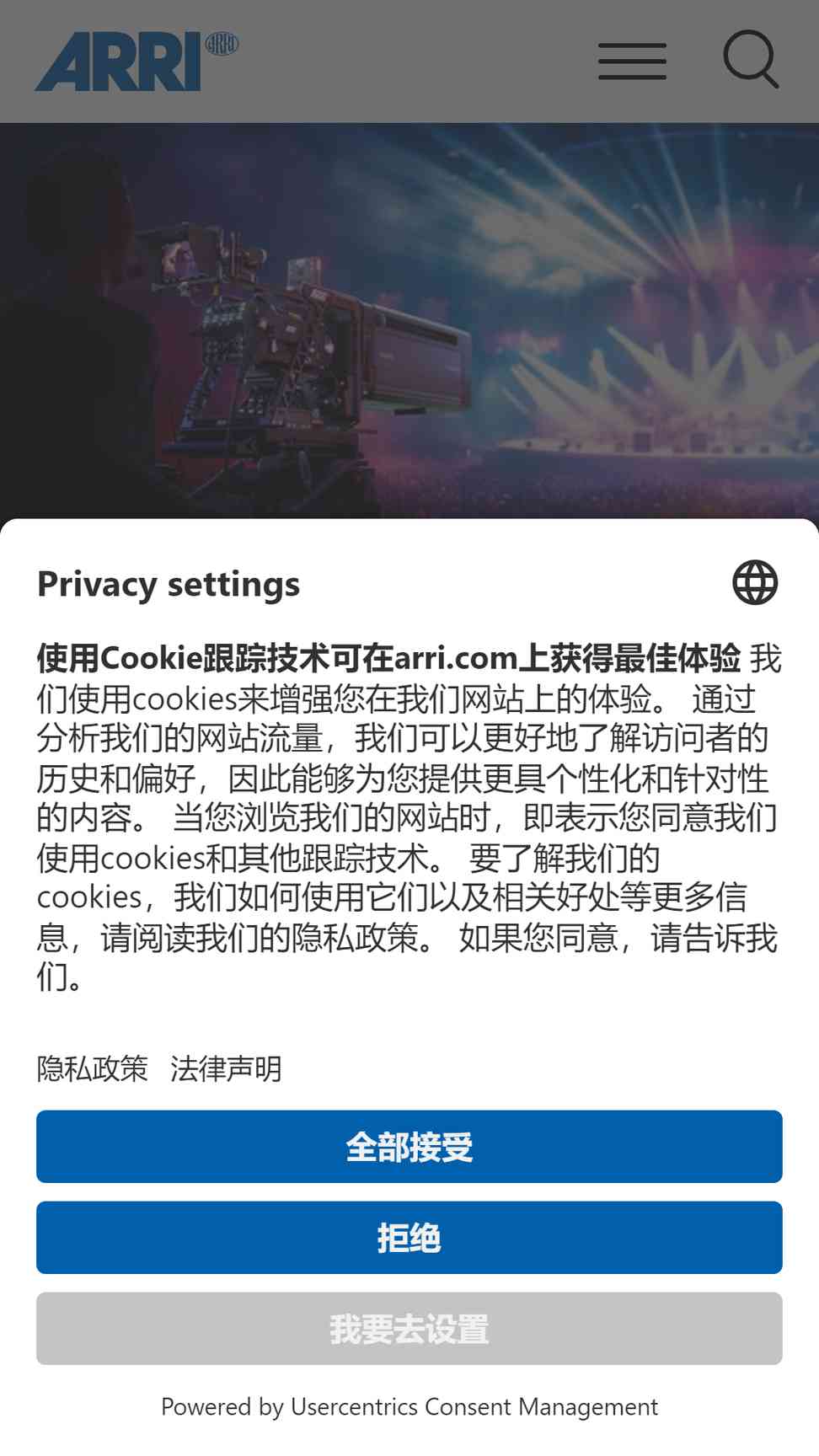Viewport: 819px width, 1456px height.
Task: Open the 隐私政策 link
Action: pyautogui.click(x=92, y=1068)
